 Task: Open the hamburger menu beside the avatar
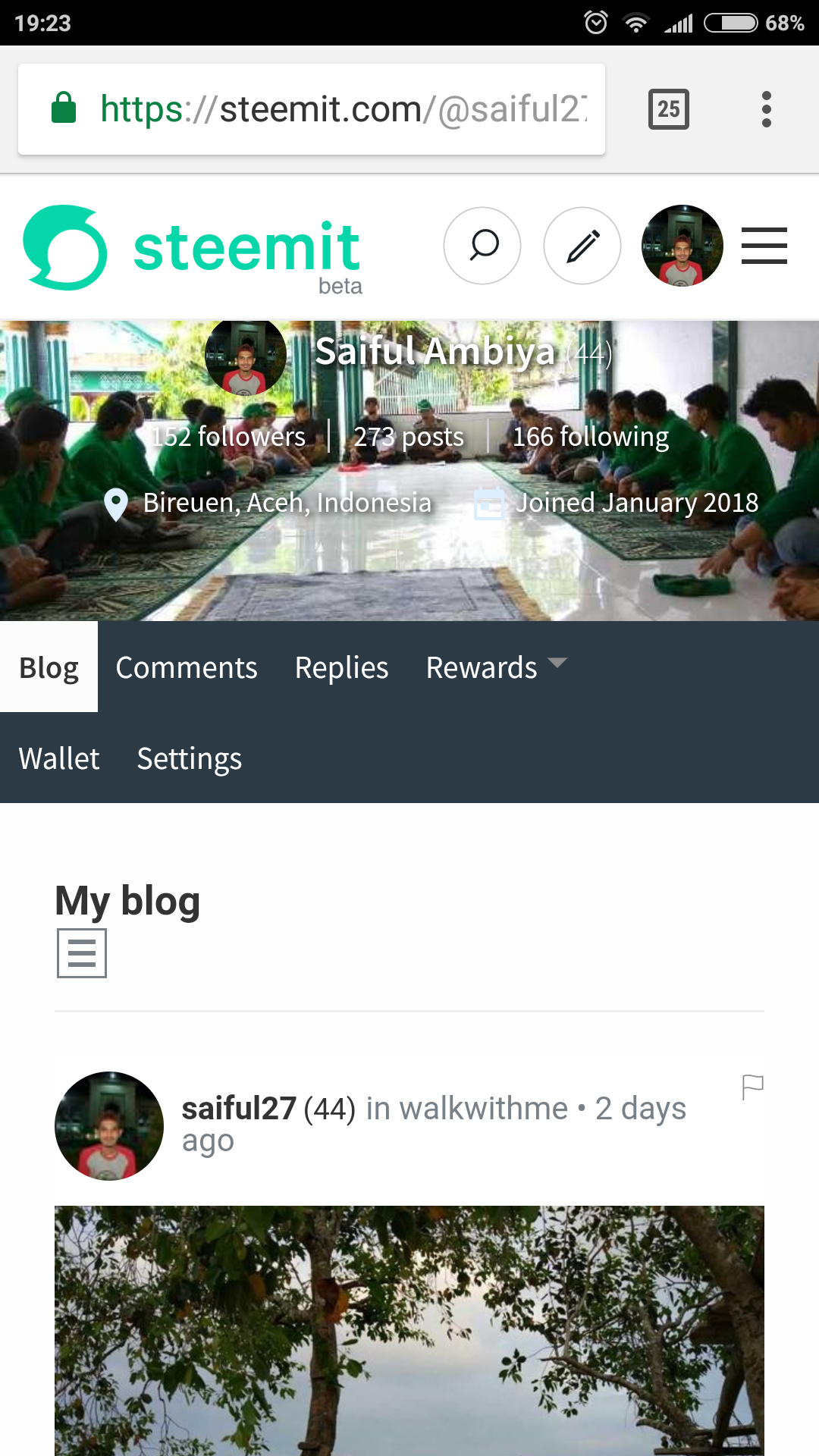[764, 246]
